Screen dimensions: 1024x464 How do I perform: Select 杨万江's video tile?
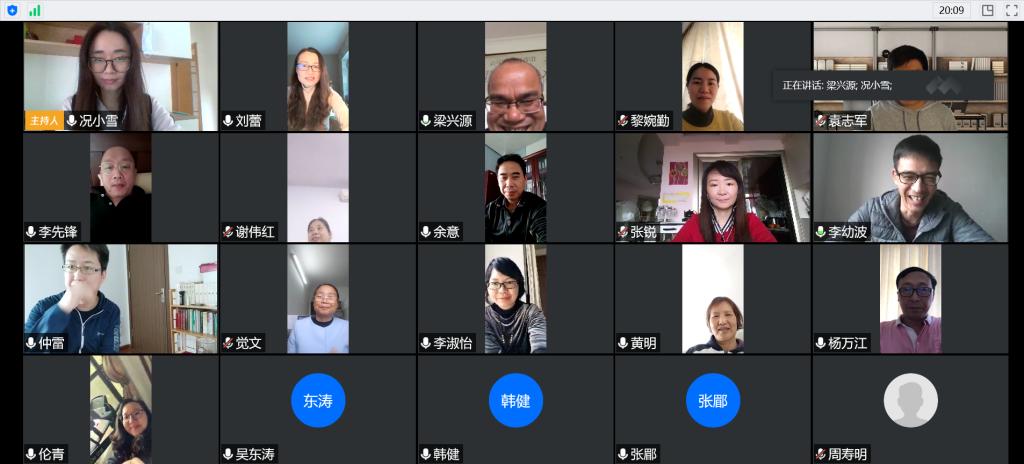[x=910, y=298]
